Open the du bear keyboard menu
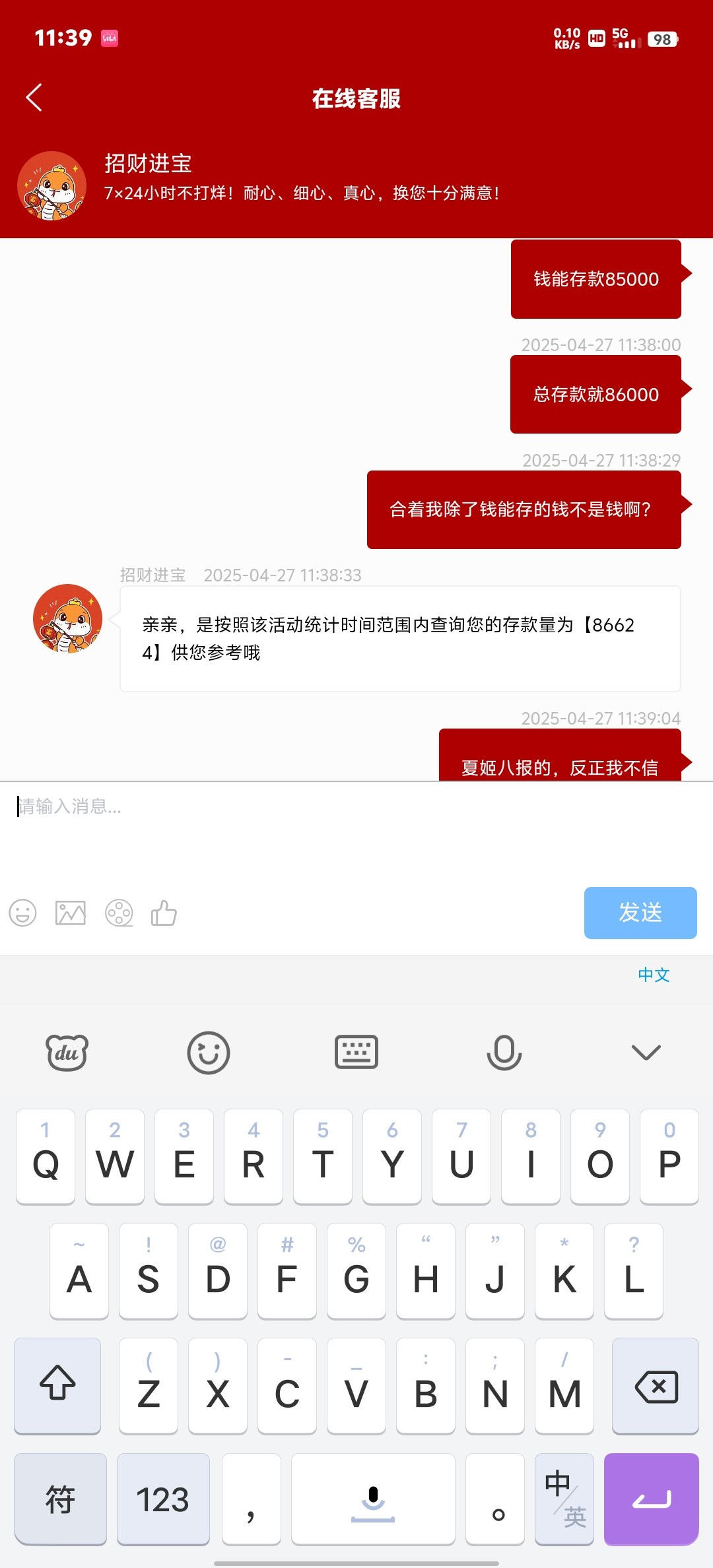Image resolution: width=713 pixels, height=1568 pixels. coord(67,1053)
